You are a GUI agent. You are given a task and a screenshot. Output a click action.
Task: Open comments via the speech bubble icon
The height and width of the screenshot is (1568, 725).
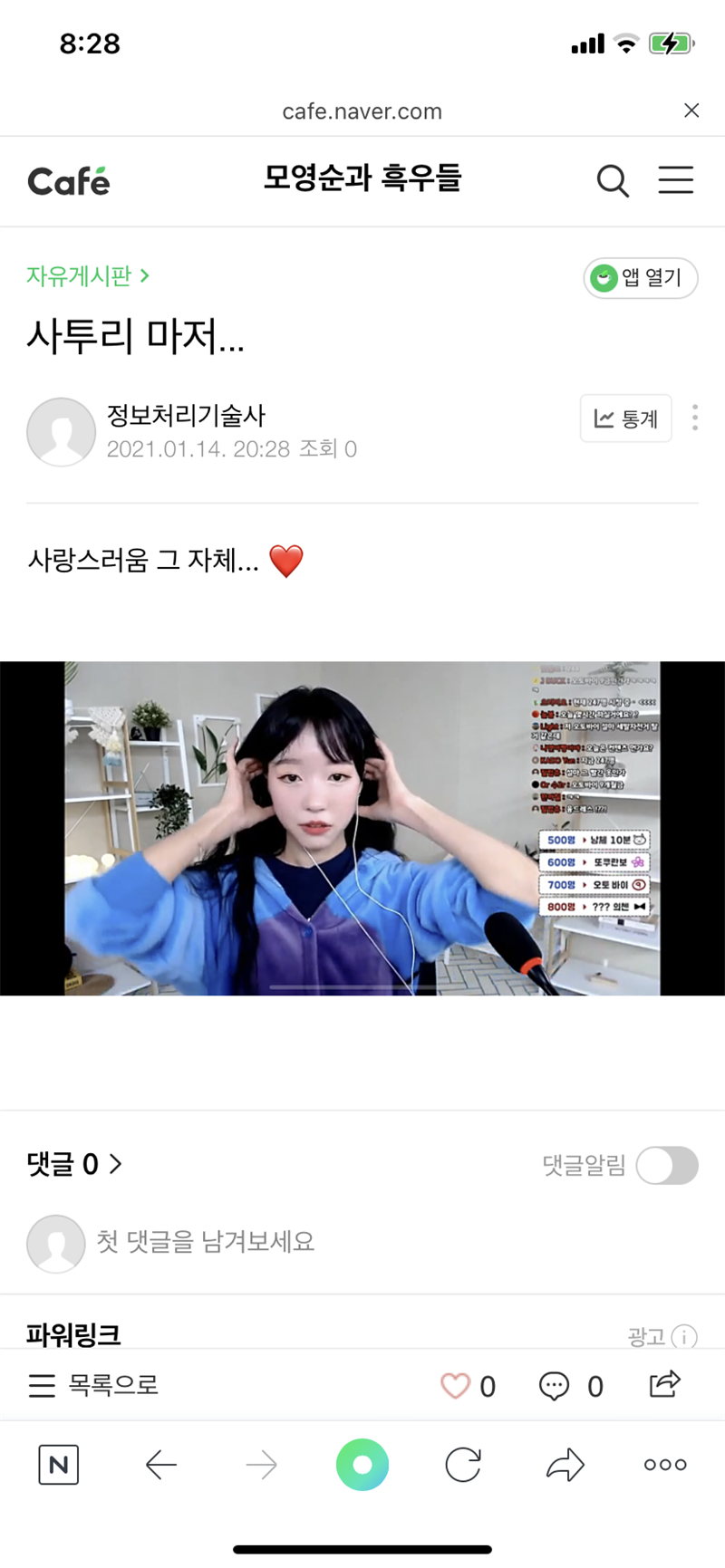(x=554, y=1386)
